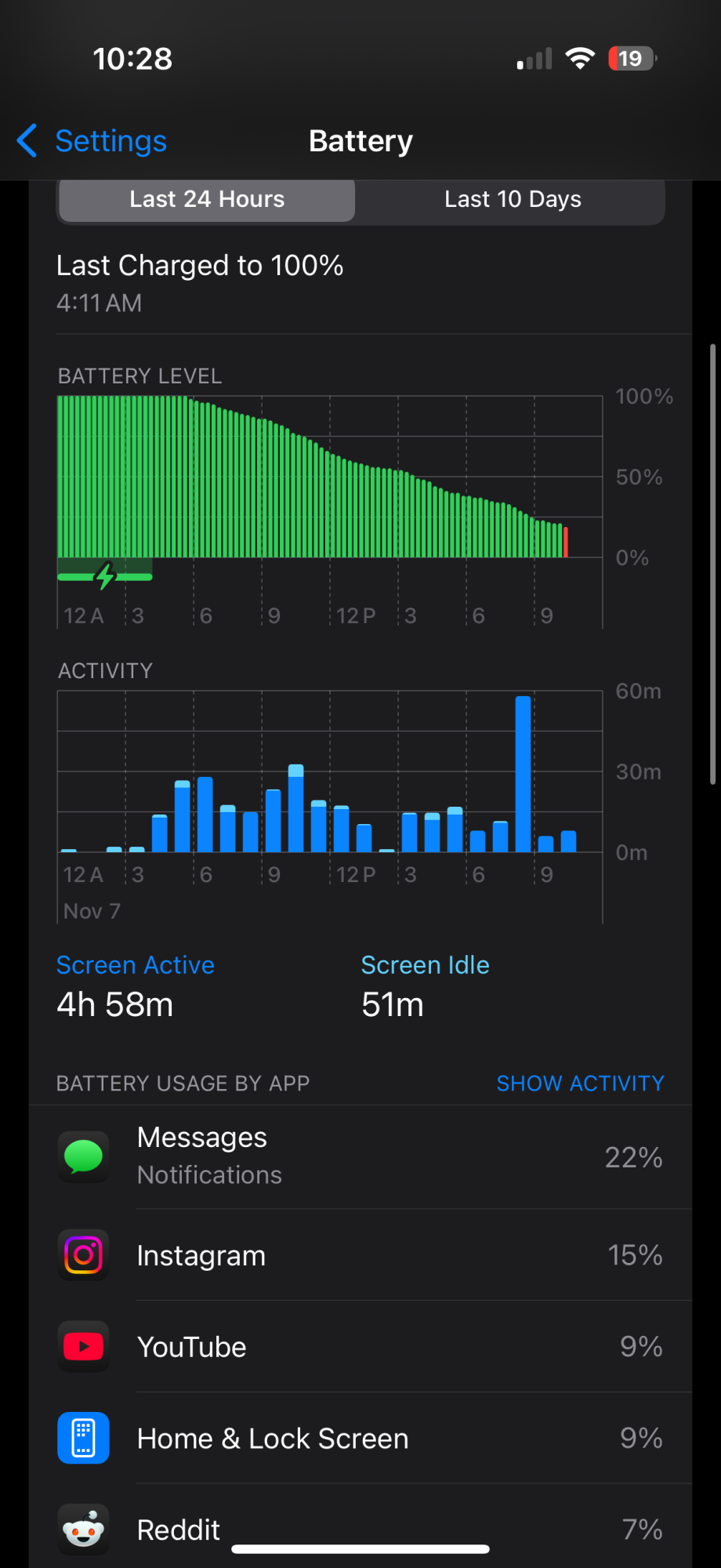The image size is (721, 1568).
Task: Tap Show Activity link
Action: (580, 1083)
